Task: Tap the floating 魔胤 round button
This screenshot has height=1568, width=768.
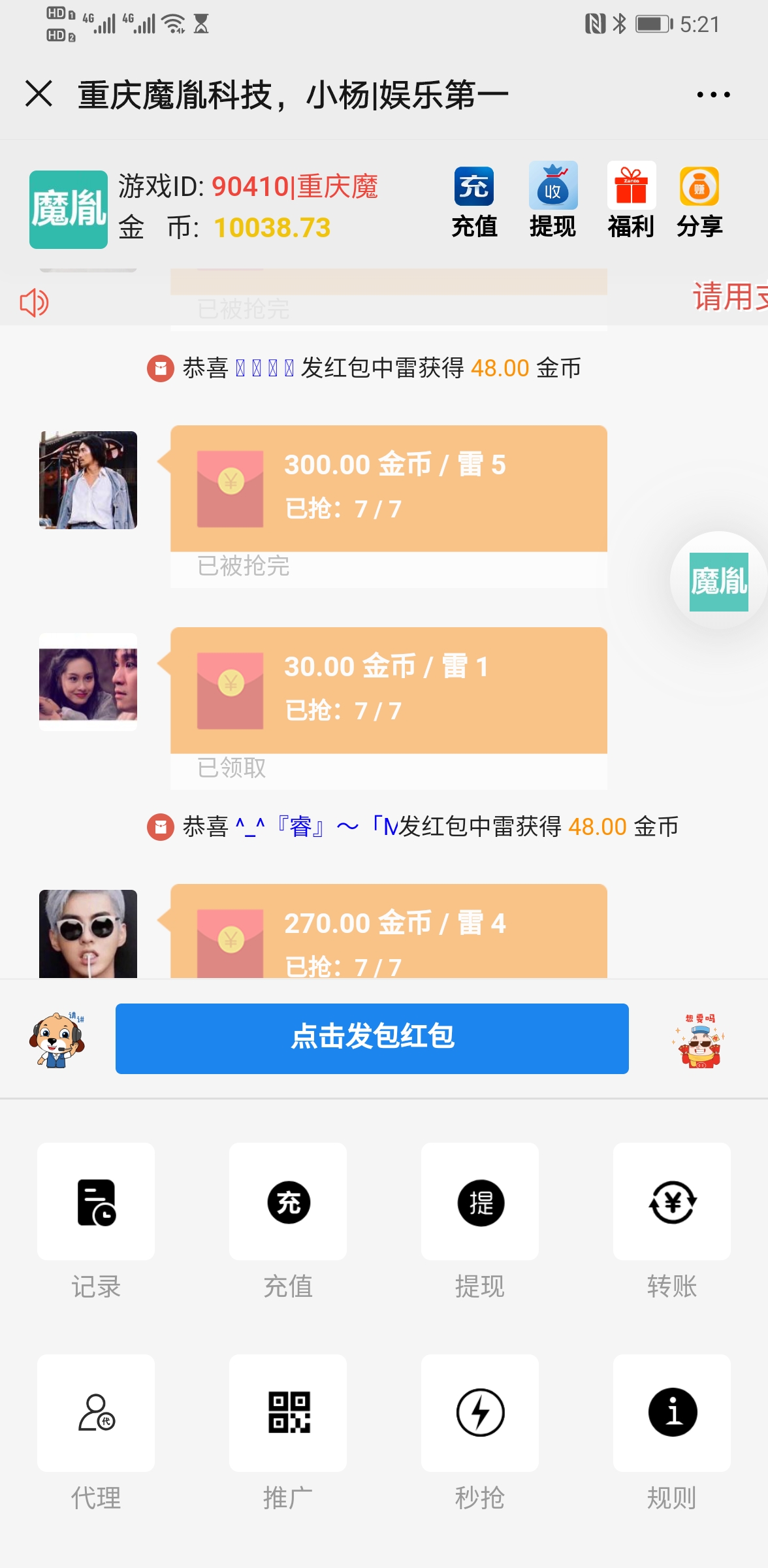Action: click(718, 581)
